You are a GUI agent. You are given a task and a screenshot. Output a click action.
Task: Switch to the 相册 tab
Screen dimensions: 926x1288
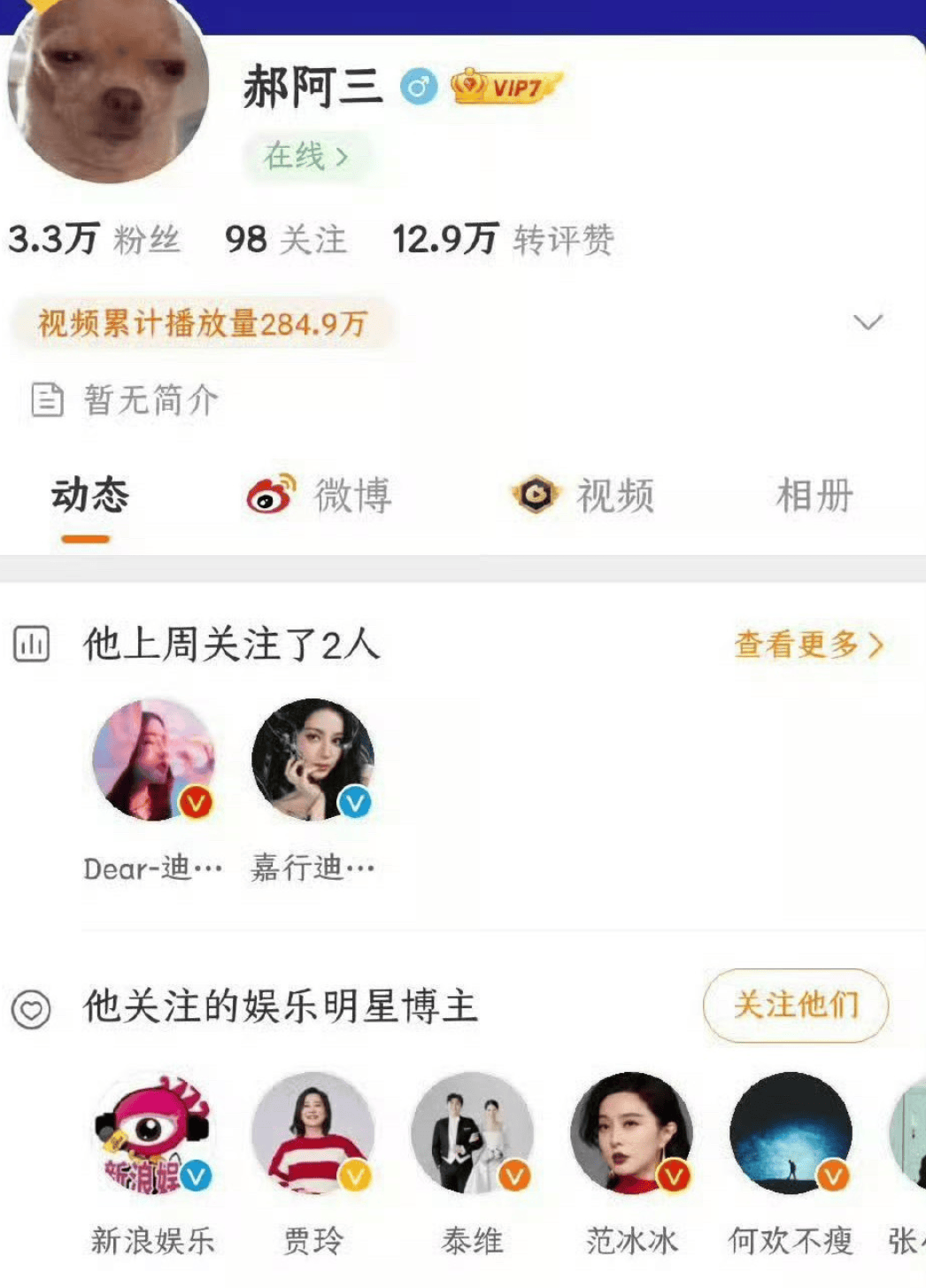tap(814, 496)
